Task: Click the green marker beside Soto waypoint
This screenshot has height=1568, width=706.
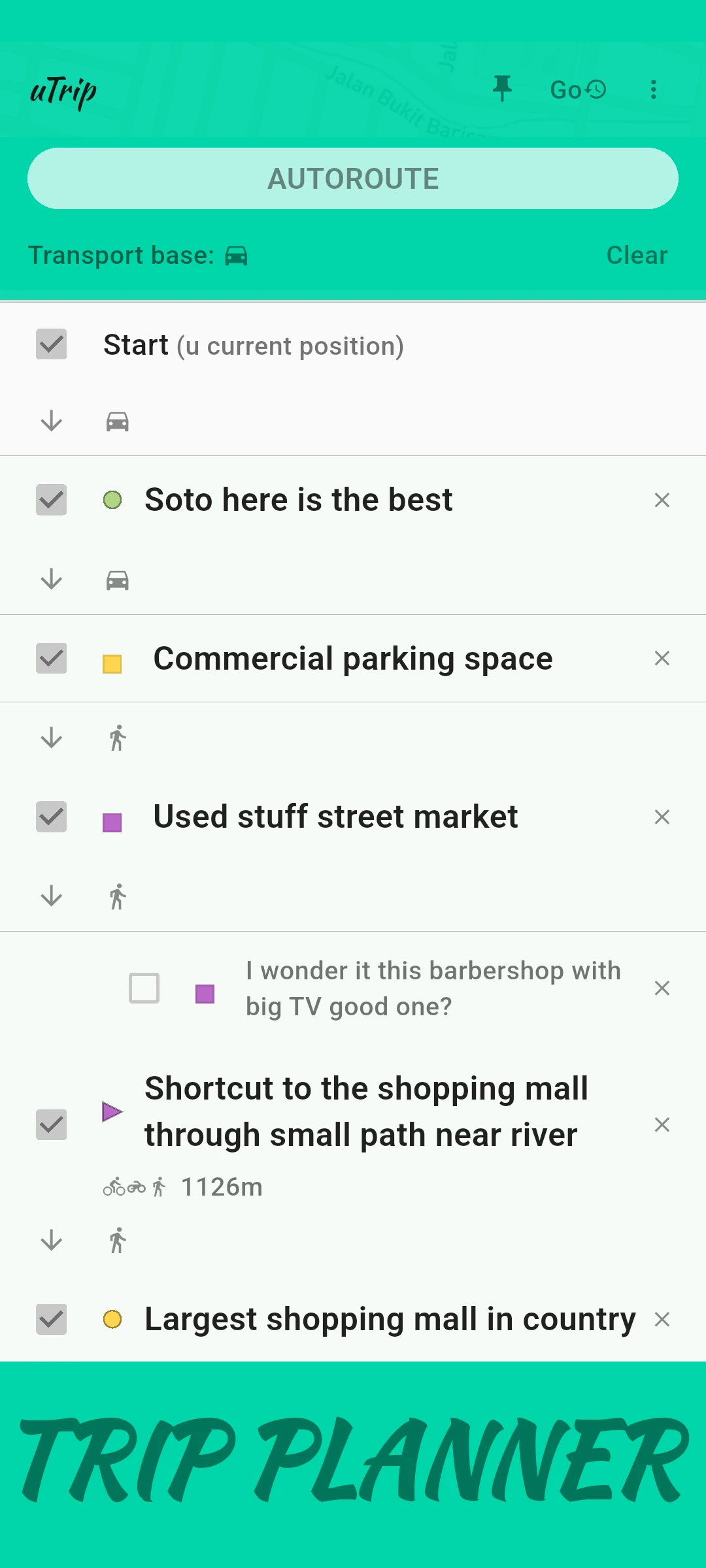Action: 112,500
